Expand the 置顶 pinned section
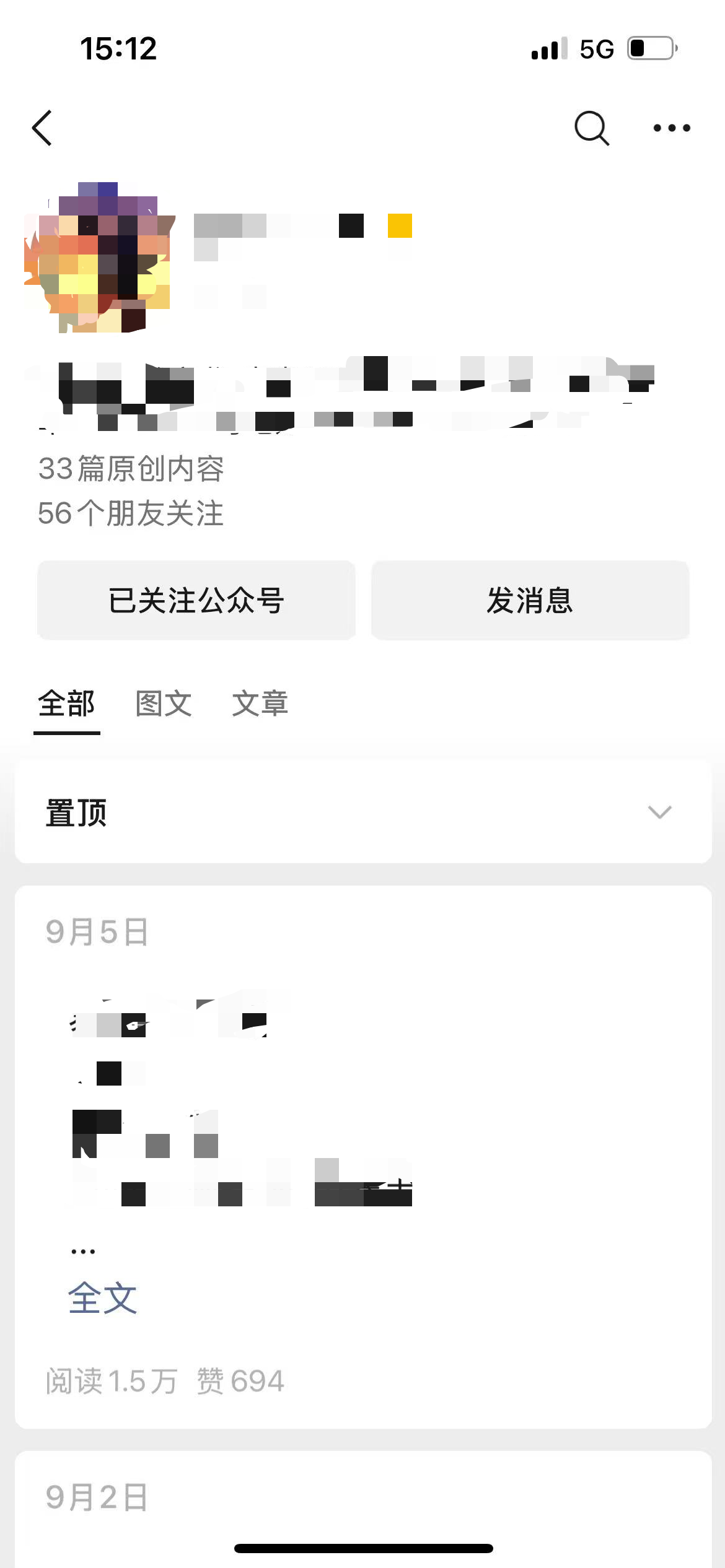The image size is (725, 1568). pyautogui.click(x=659, y=812)
